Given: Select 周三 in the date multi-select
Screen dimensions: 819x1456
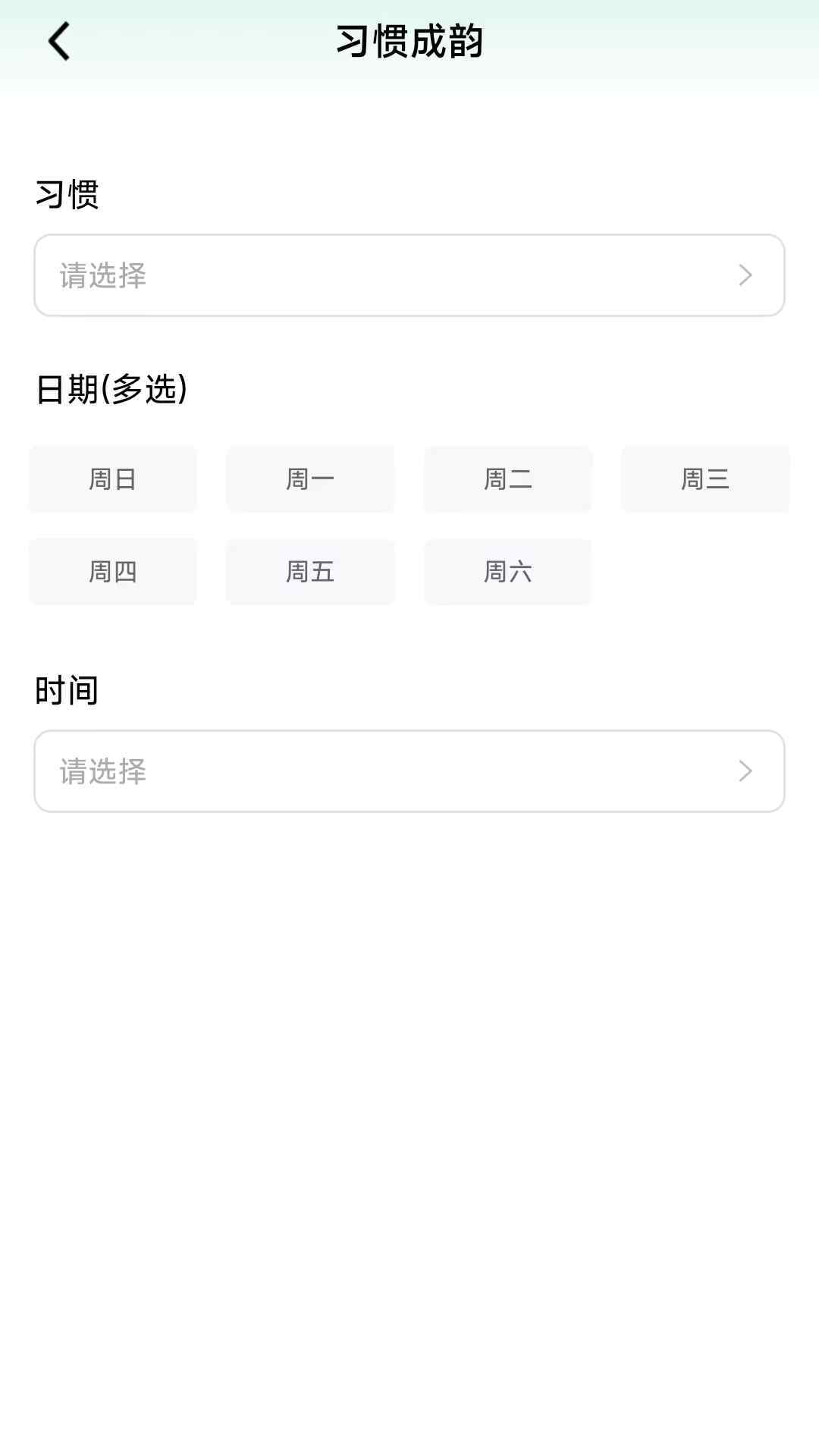Looking at the screenshot, I should [705, 479].
